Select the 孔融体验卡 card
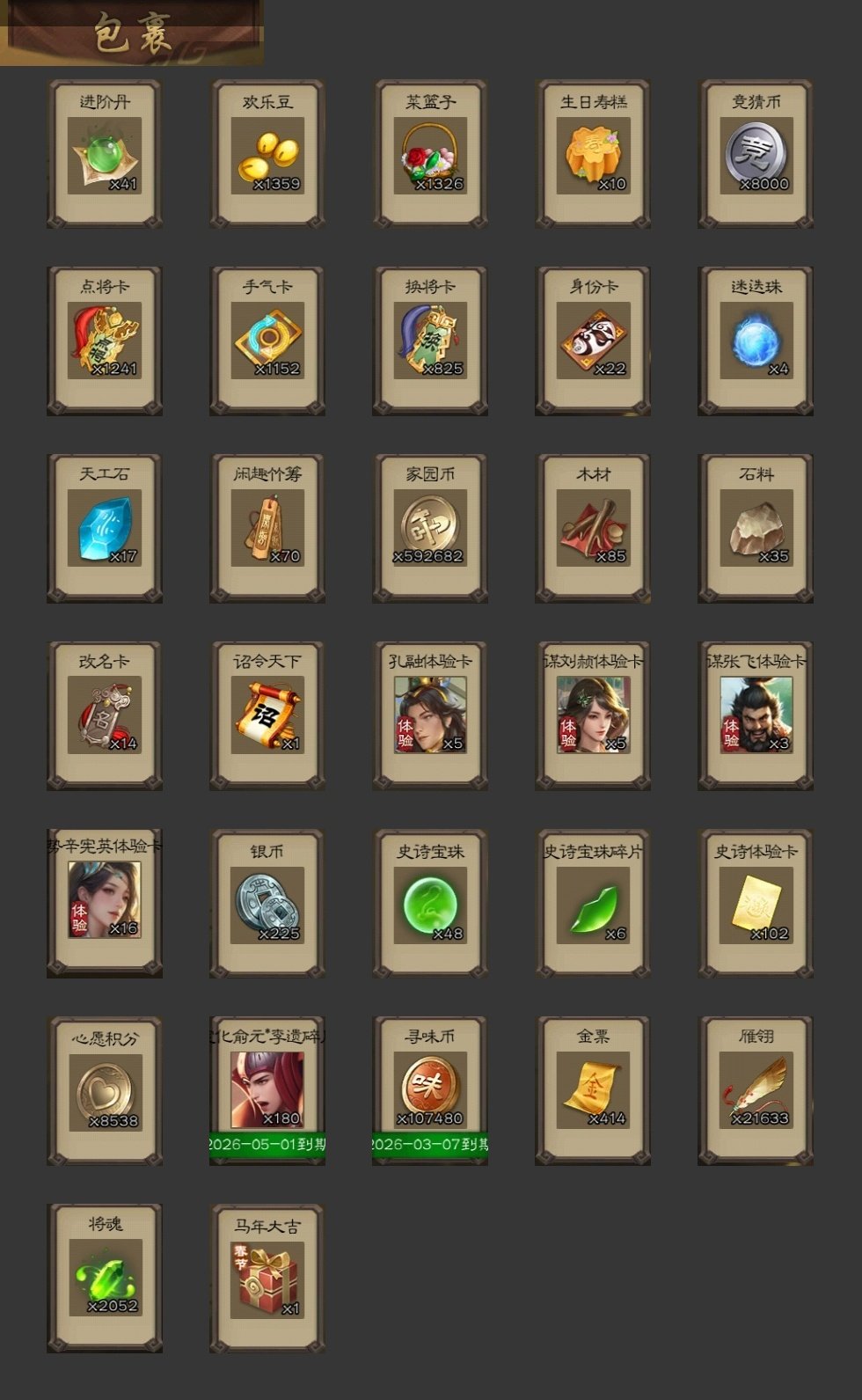Viewport: 862px width, 1400px height. point(430,716)
